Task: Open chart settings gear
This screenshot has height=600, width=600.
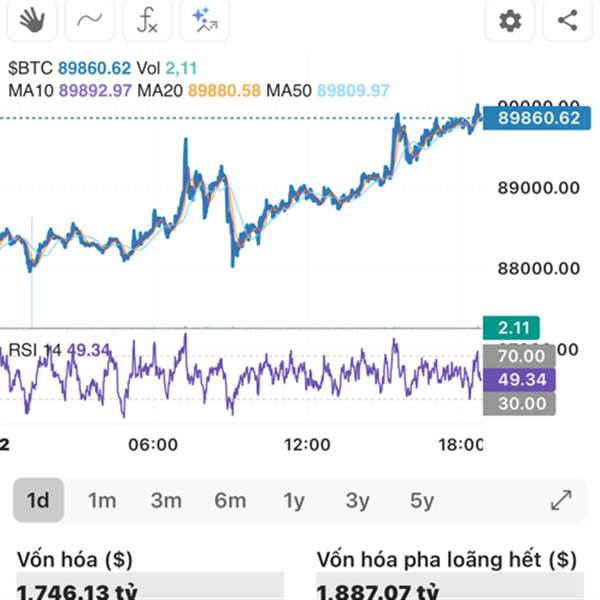Action: 510,19
